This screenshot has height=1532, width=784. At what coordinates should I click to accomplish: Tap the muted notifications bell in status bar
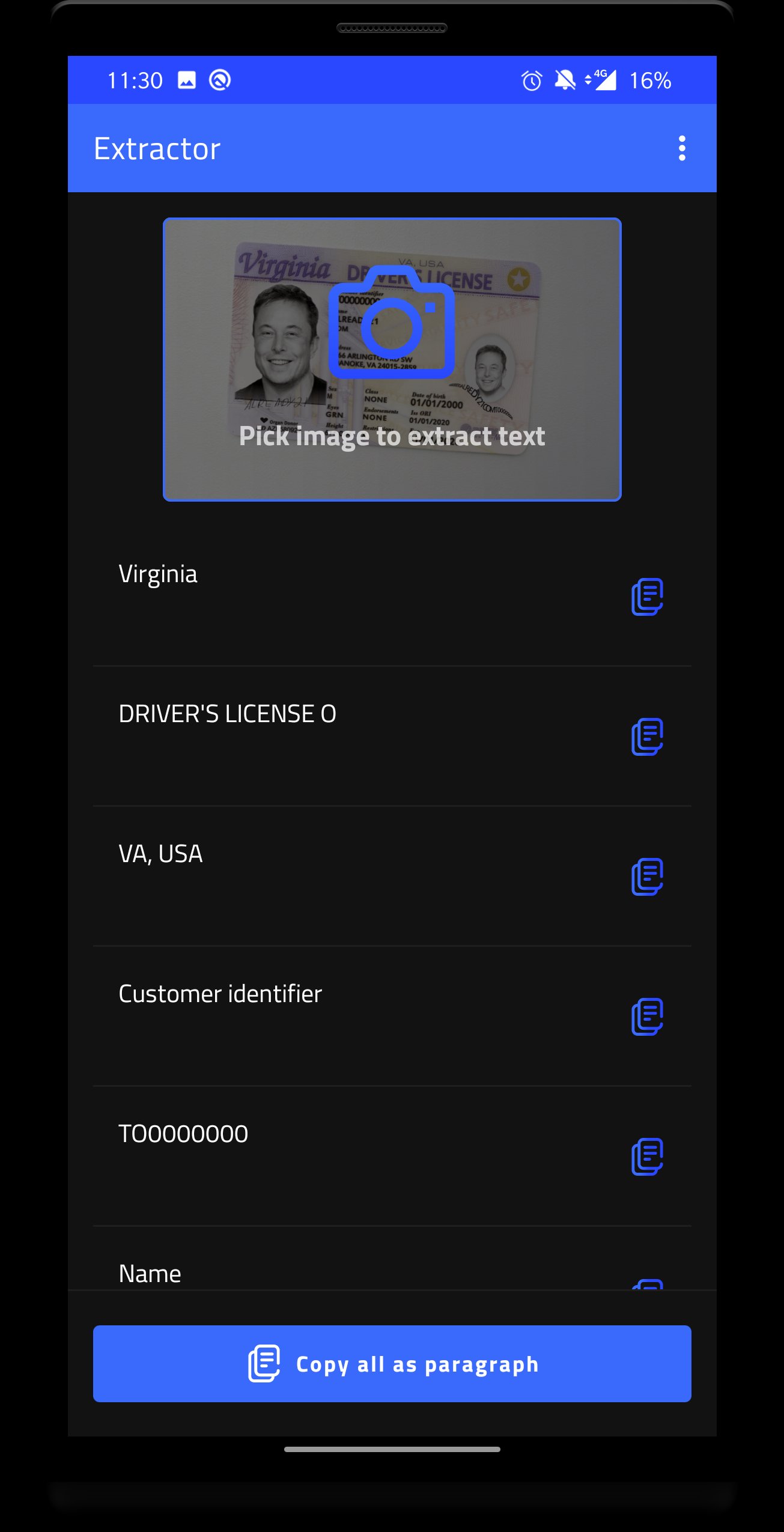point(565,80)
